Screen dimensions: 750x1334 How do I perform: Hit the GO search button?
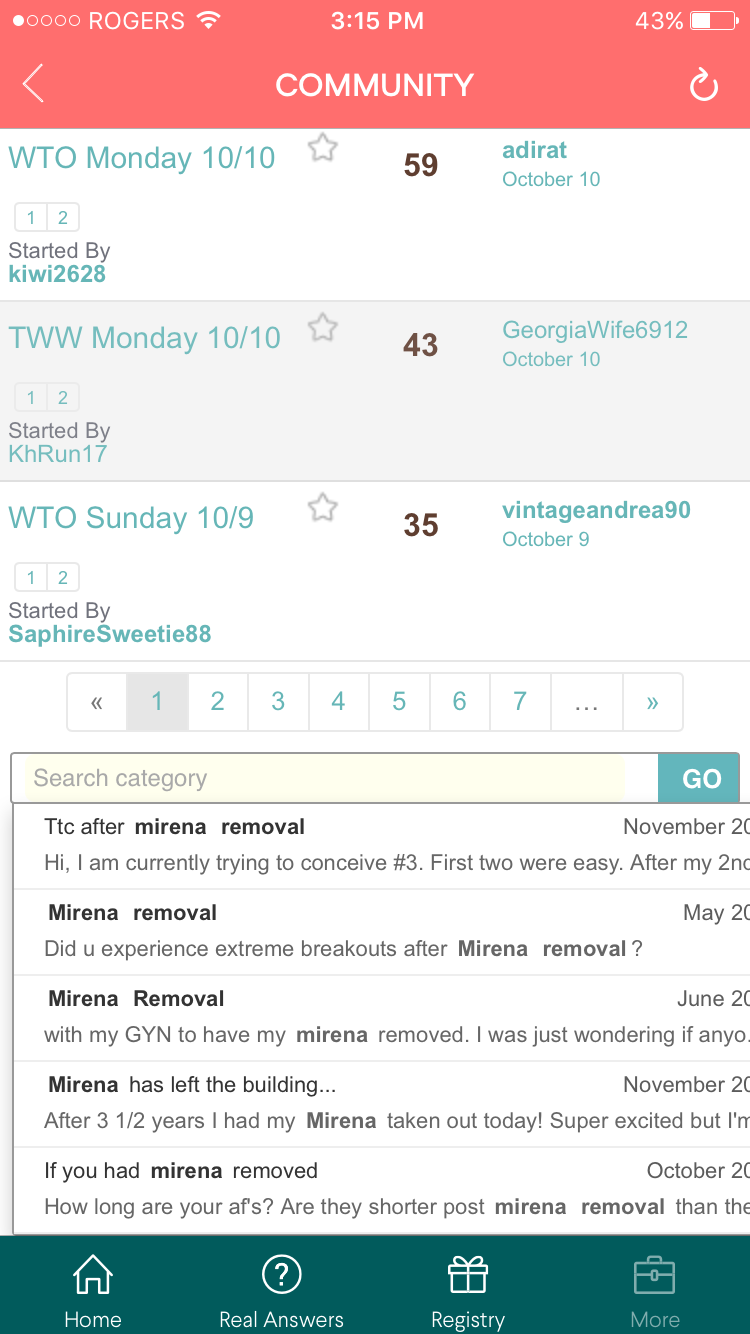[x=700, y=779]
